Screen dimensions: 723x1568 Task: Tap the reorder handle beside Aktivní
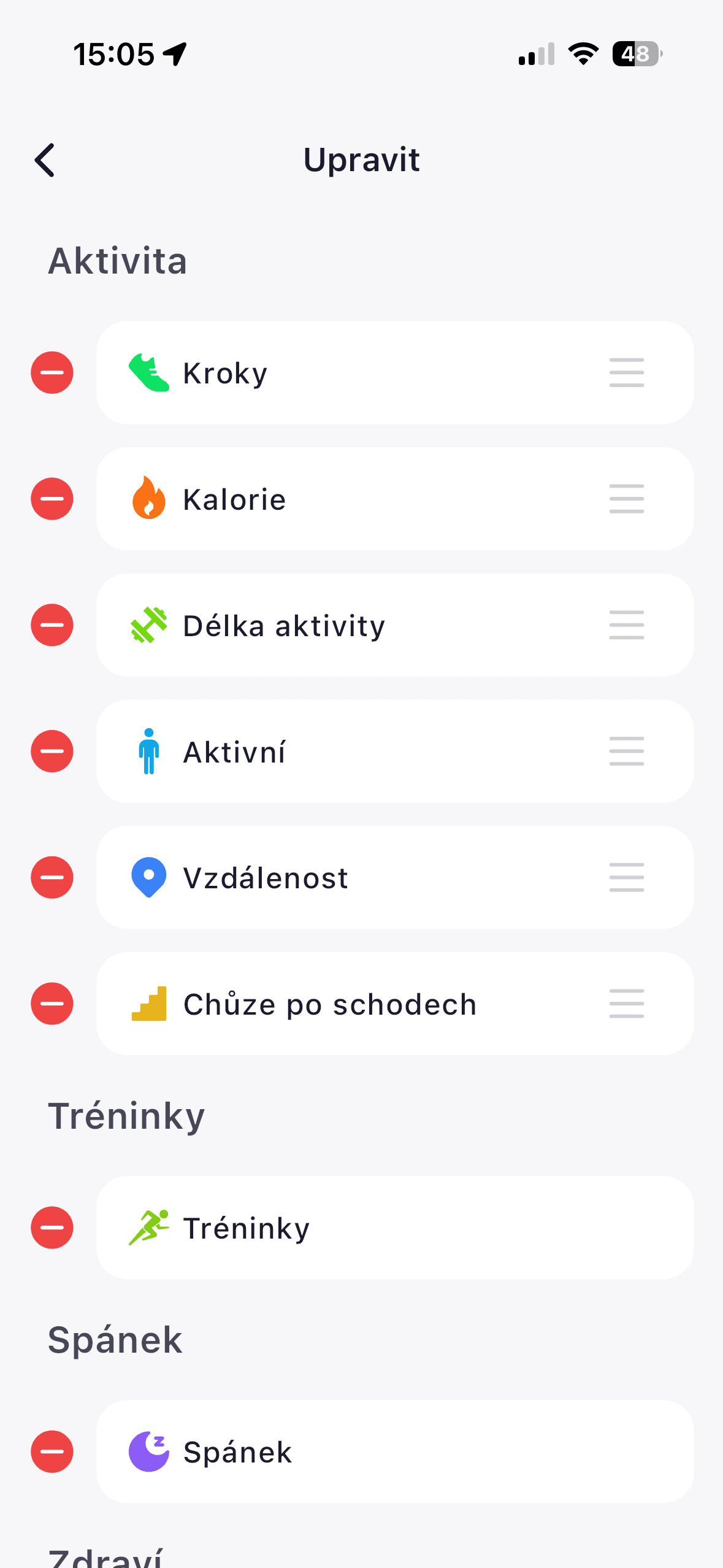626,751
